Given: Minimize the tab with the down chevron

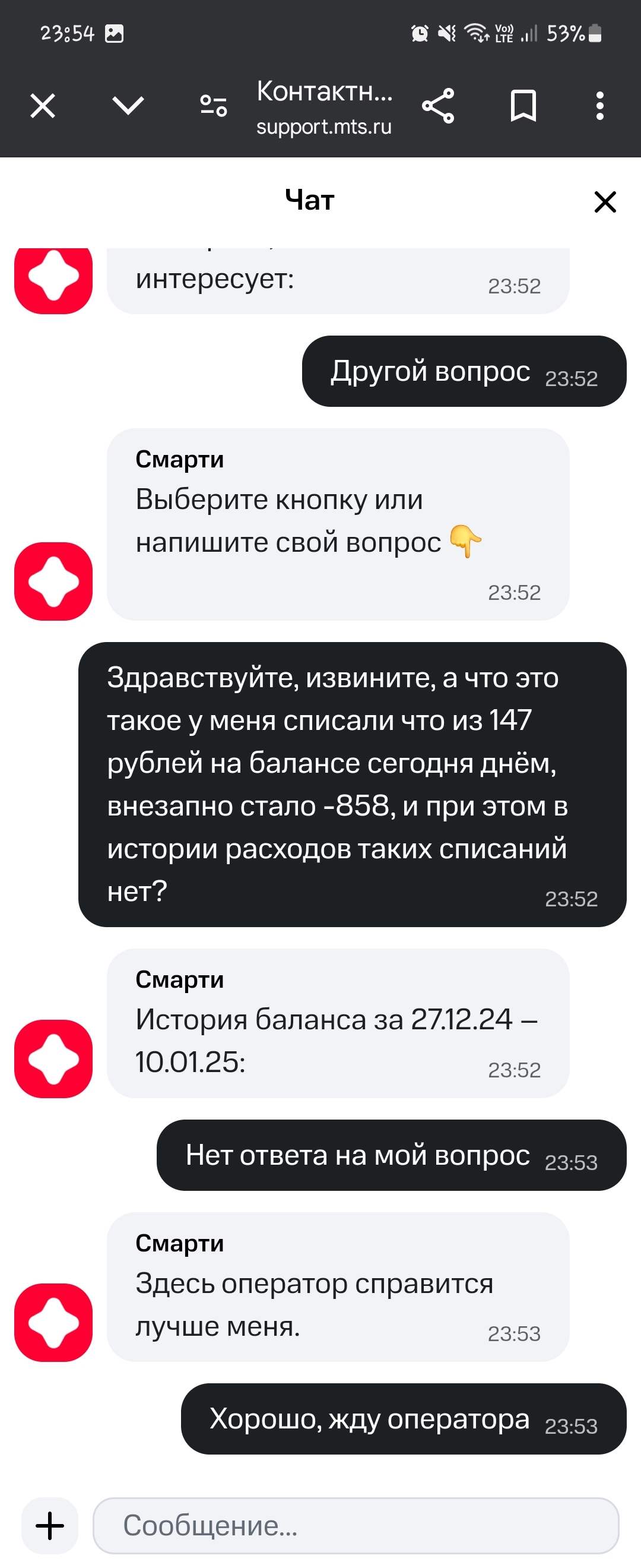Looking at the screenshot, I should [128, 106].
